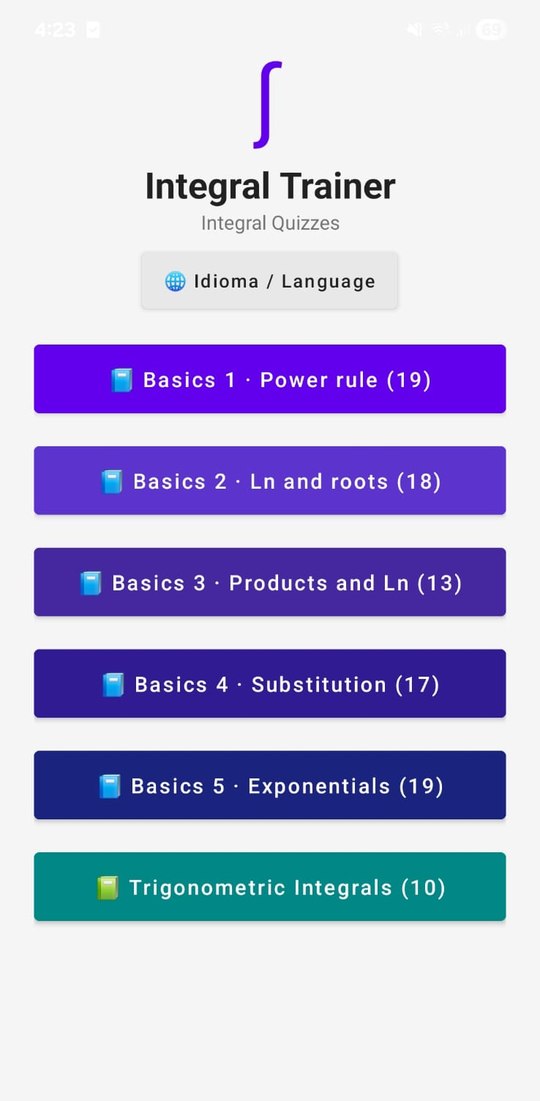Open Trigonometric Integrals quiz
Viewport: 540px width, 1101px height.
[x=270, y=887]
